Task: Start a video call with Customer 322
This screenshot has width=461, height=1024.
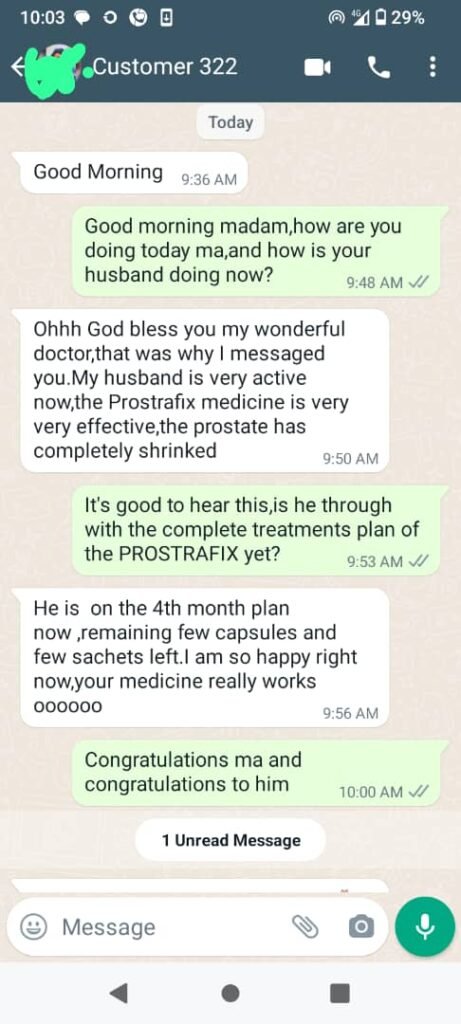Action: coord(317,67)
